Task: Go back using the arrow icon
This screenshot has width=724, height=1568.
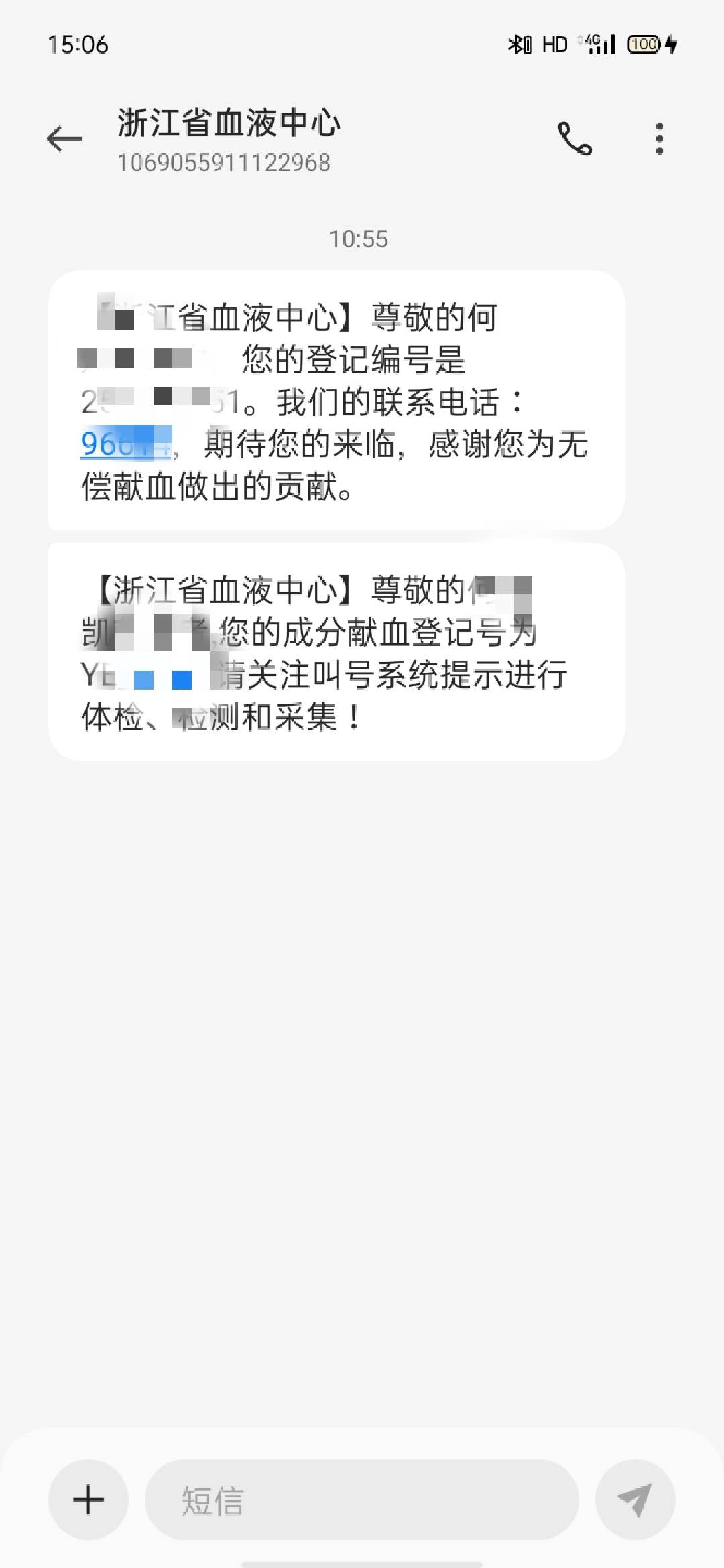Action: coord(64,139)
